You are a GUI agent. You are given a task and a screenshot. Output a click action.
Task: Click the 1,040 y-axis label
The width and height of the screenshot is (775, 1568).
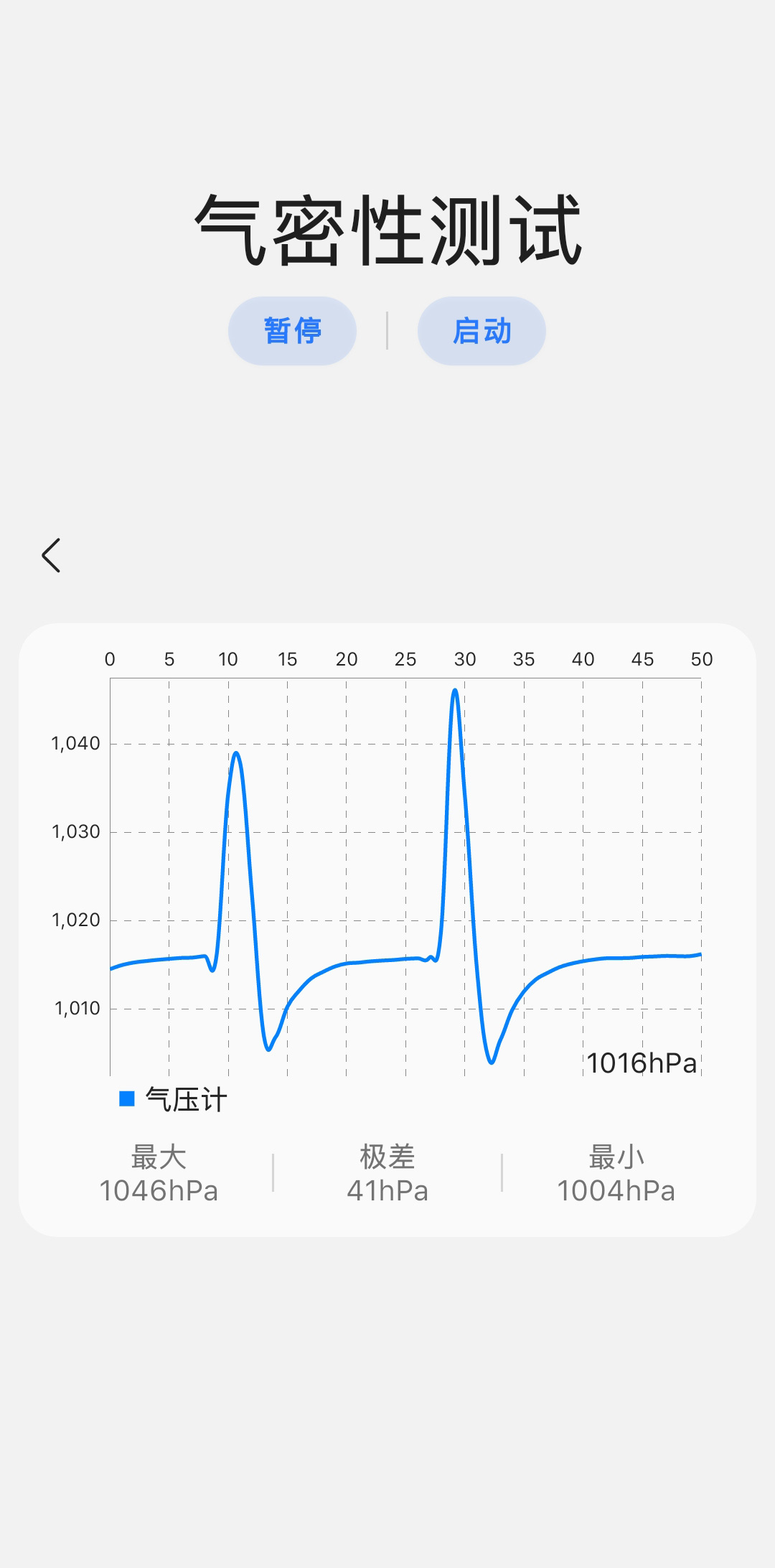(x=74, y=743)
